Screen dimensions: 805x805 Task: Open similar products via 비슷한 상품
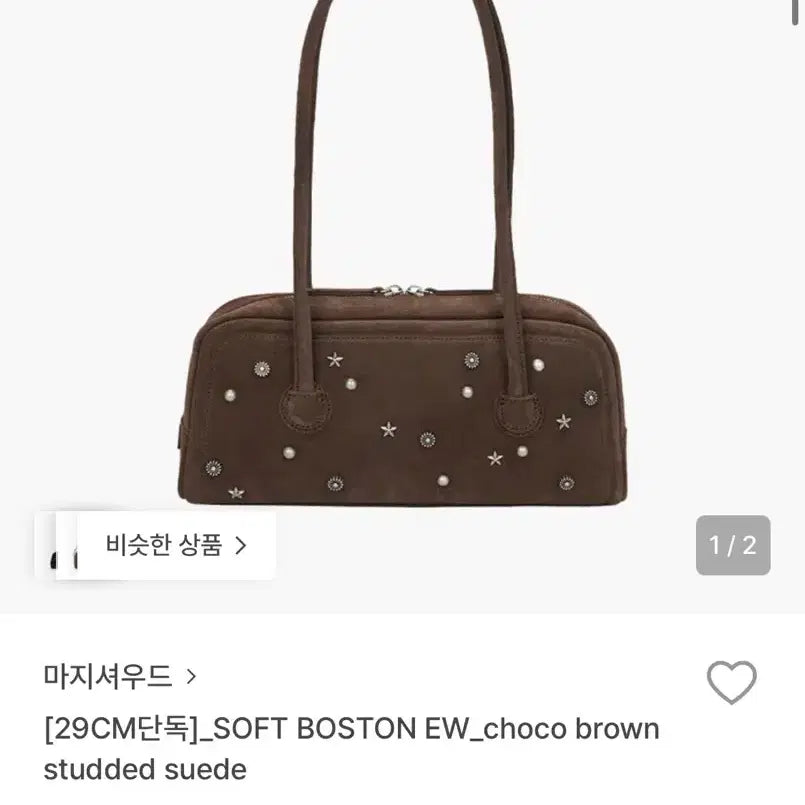click(x=176, y=545)
